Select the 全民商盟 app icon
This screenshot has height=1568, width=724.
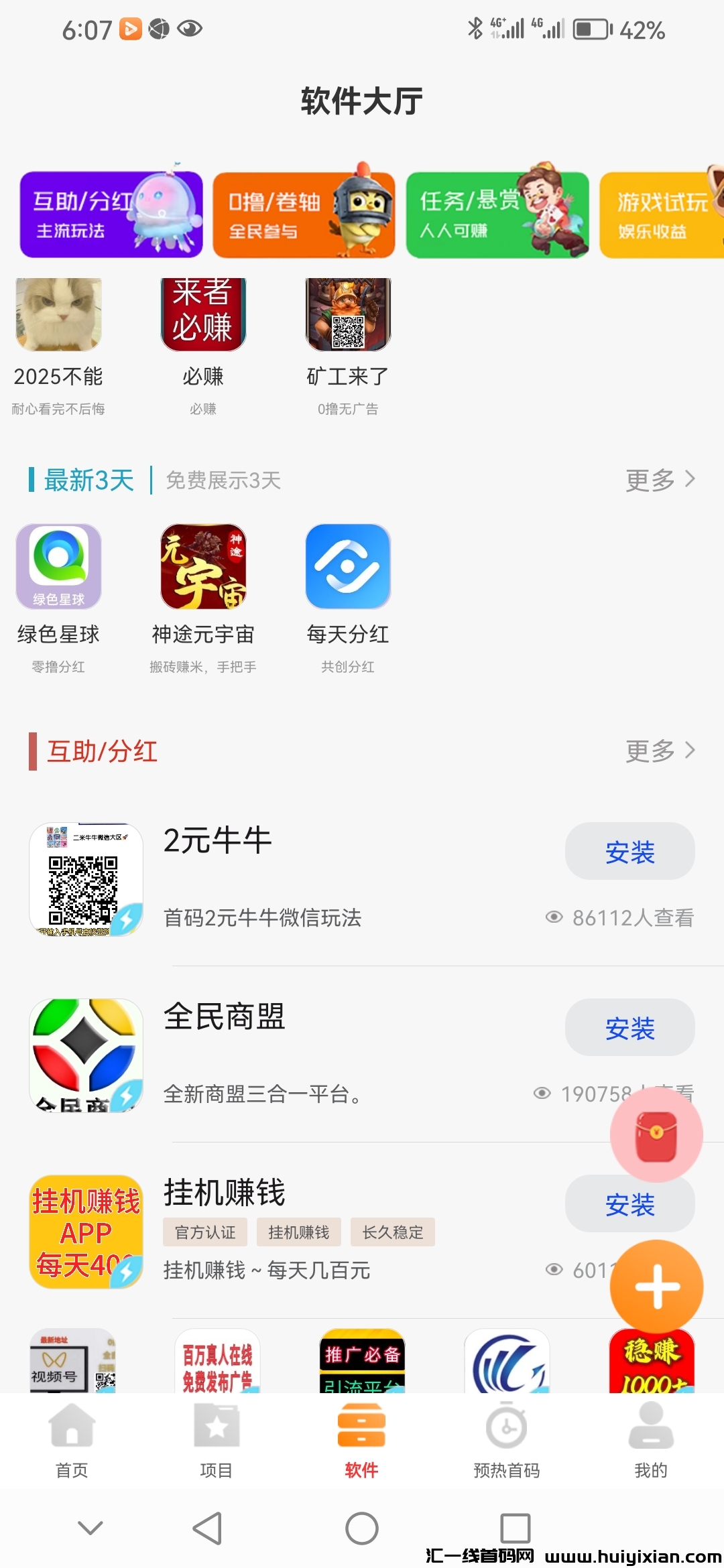pos(85,1054)
